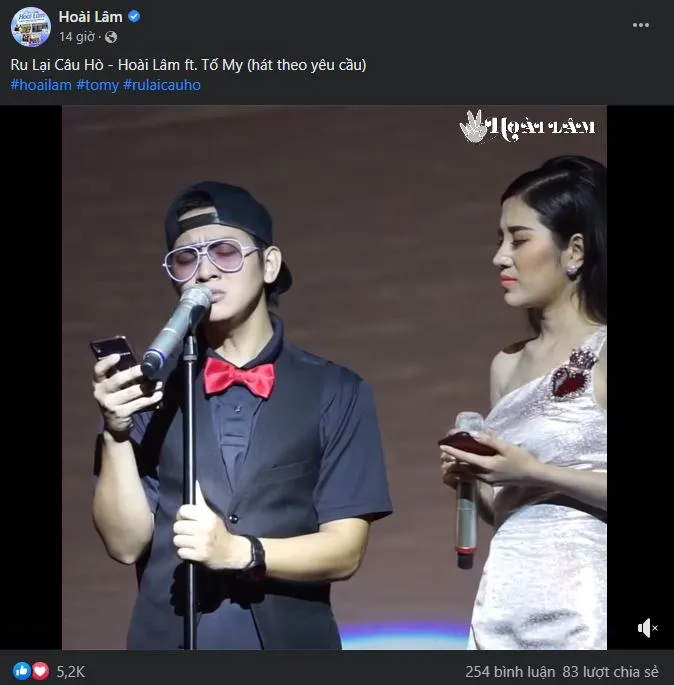Unmute the video sound
Image resolution: width=674 pixels, height=685 pixels.
pos(647,628)
